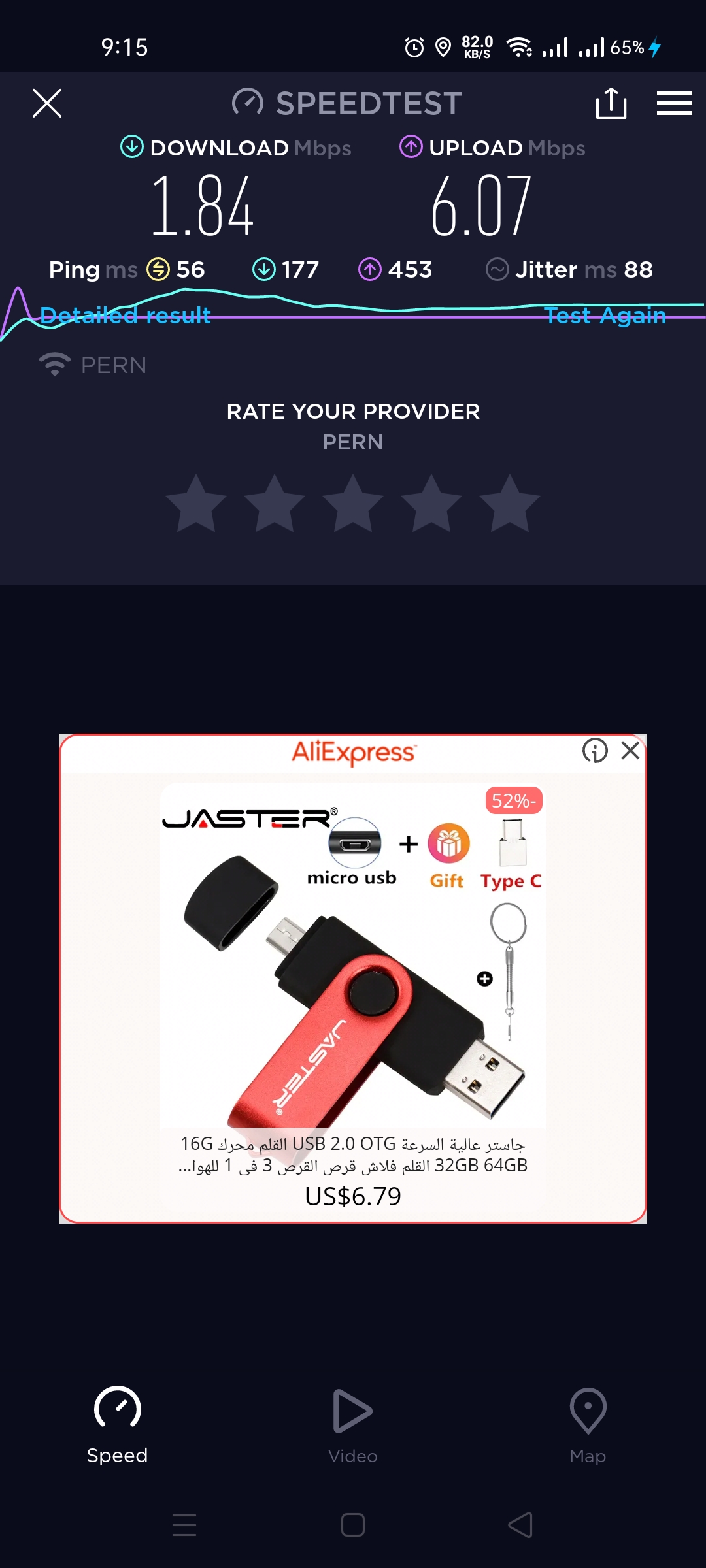Tap Test Again to rerun
Screen dimensions: 706x1568
605,316
